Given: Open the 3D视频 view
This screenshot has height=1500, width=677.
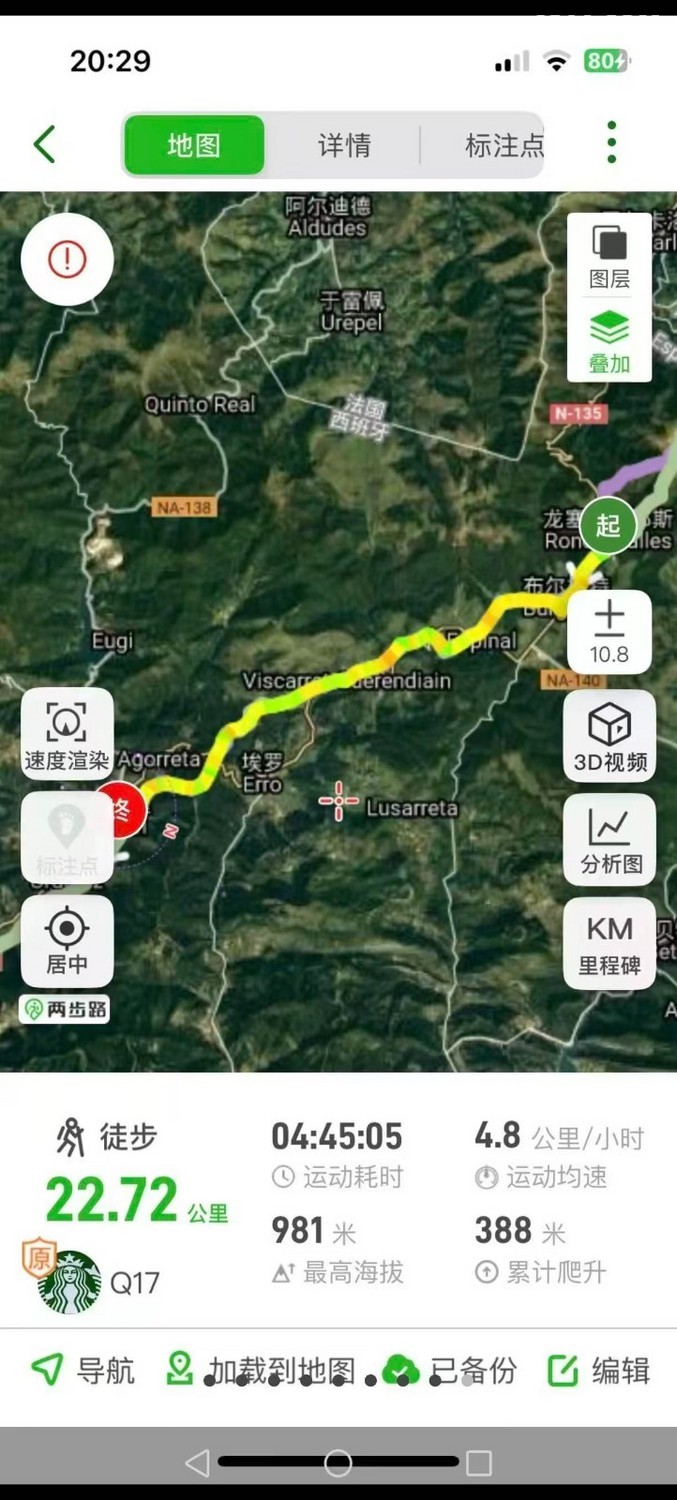Looking at the screenshot, I should (x=610, y=736).
